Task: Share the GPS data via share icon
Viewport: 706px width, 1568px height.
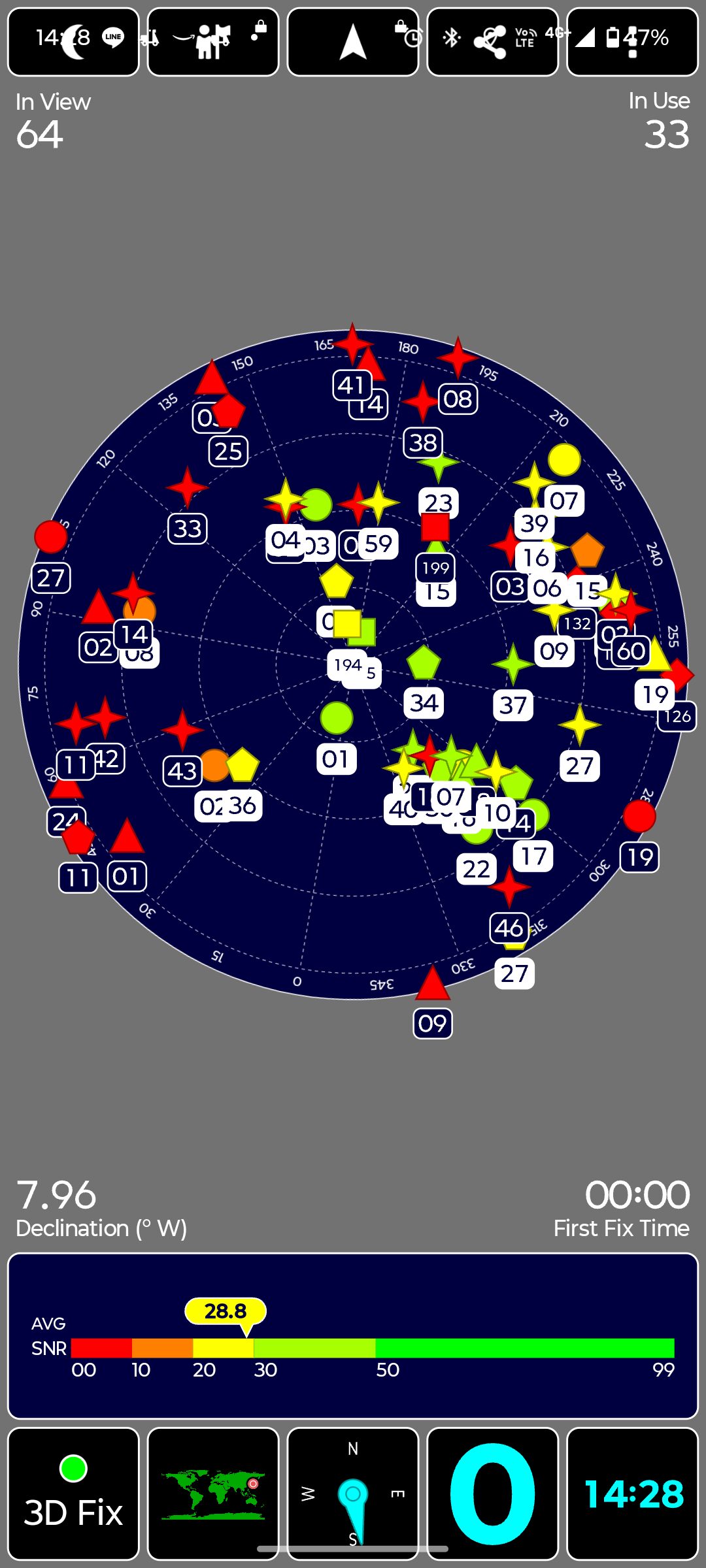Action: click(492, 42)
